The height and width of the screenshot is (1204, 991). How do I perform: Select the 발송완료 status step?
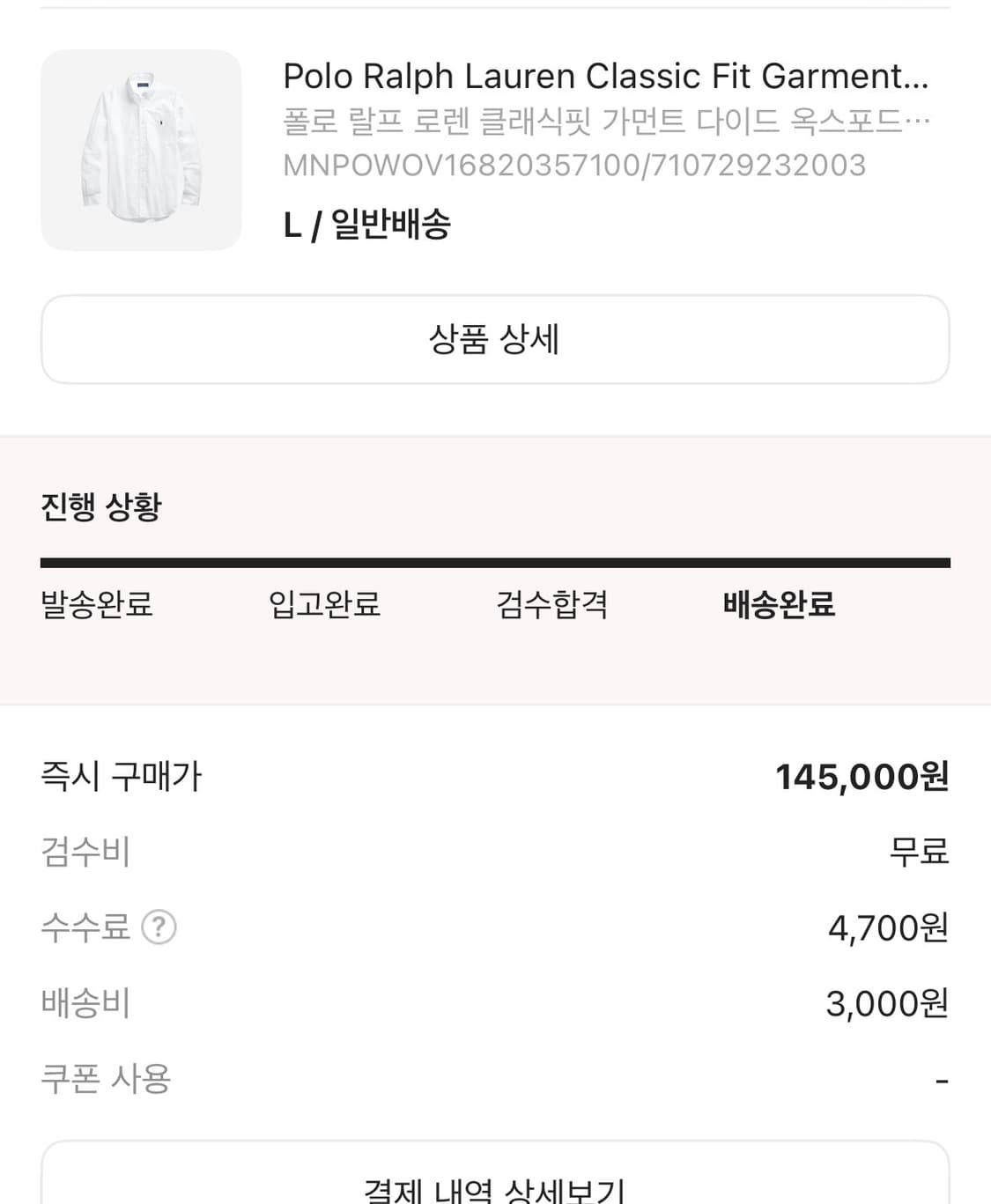click(97, 604)
